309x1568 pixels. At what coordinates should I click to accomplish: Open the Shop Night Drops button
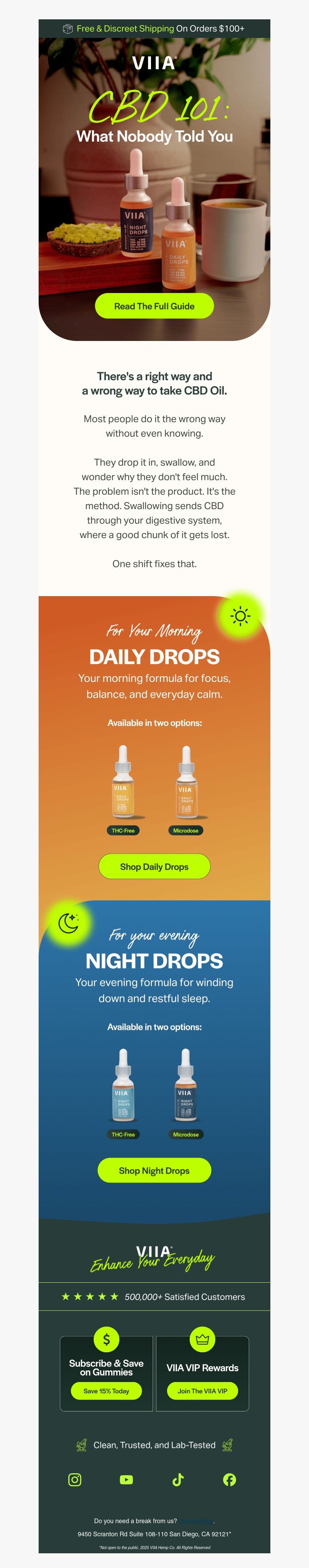154,1170
